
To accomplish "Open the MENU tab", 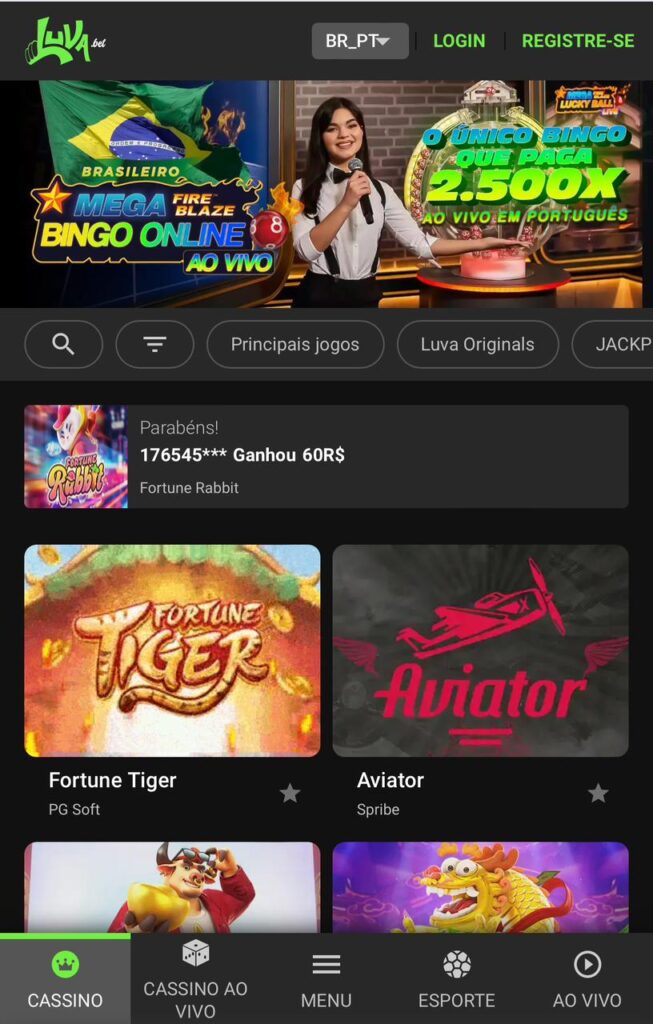I will pos(326,980).
